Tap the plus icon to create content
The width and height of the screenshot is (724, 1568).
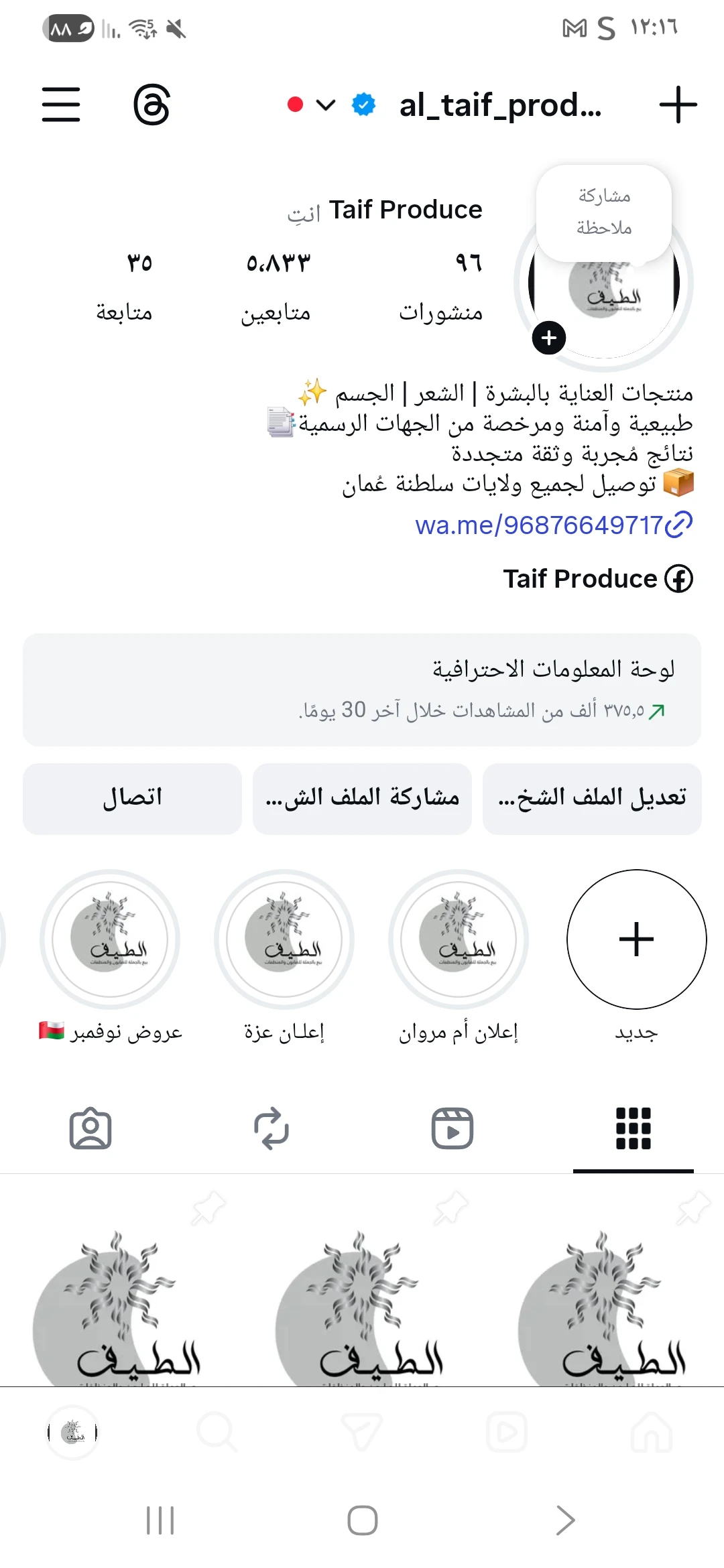(x=678, y=105)
